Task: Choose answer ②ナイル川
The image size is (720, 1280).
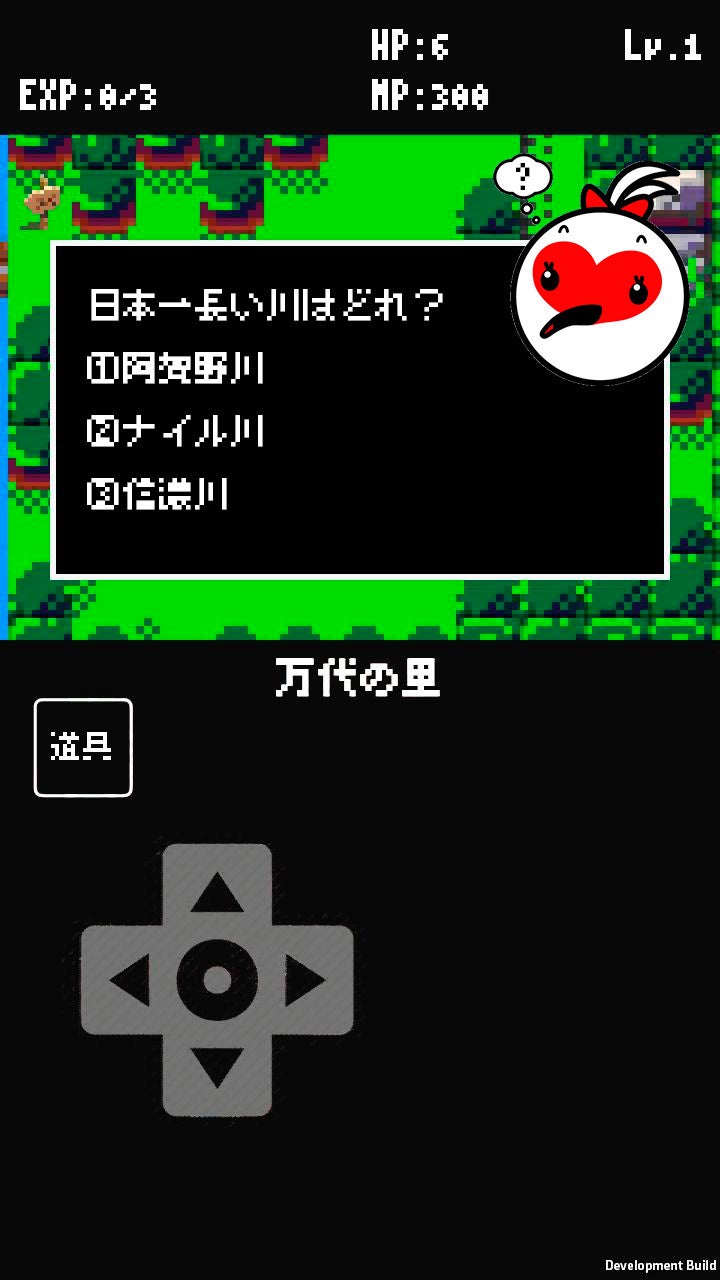Action: click(176, 432)
